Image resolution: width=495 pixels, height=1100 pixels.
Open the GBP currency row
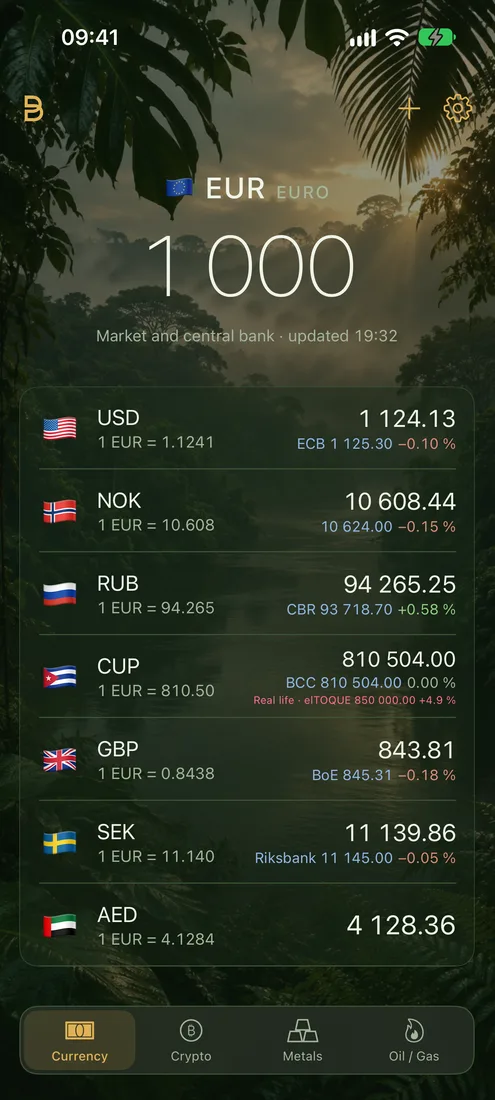point(248,760)
